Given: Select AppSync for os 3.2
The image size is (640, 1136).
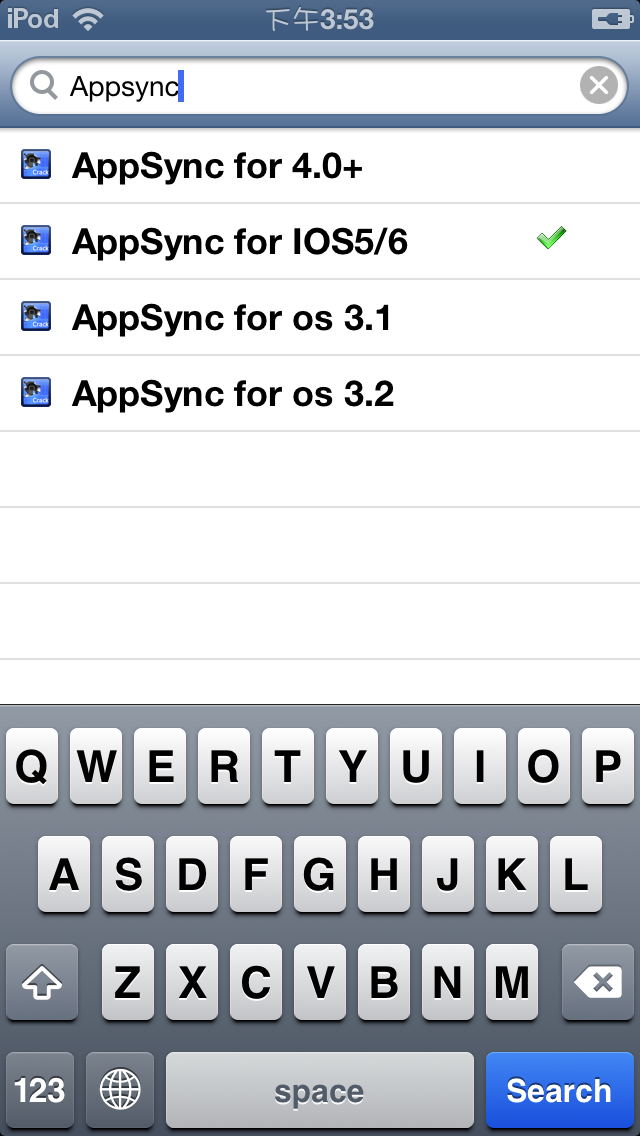Looking at the screenshot, I should point(320,393).
